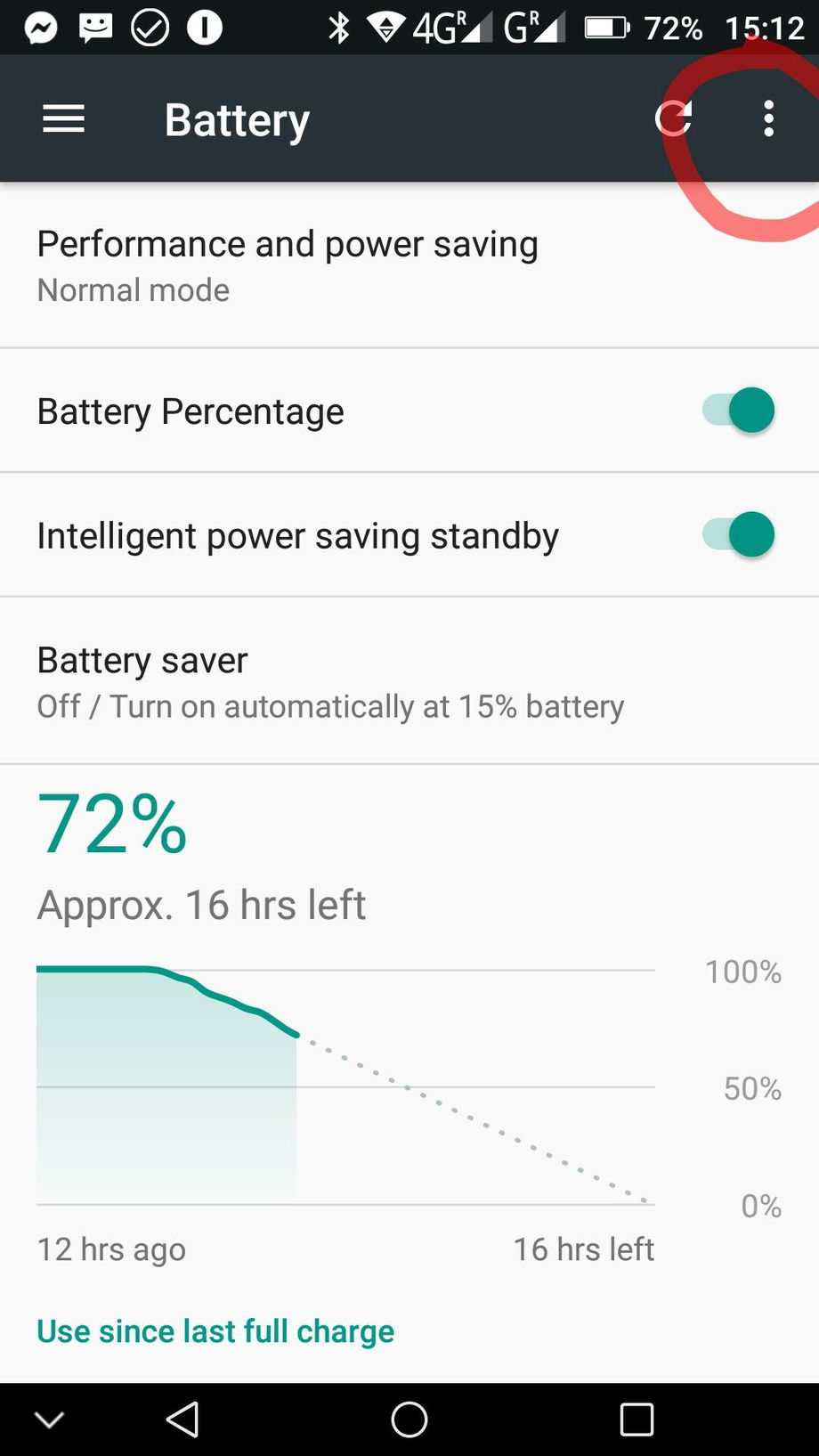Open recent apps from the navigation bar
Image resolution: width=819 pixels, height=1456 pixels.
637,1419
